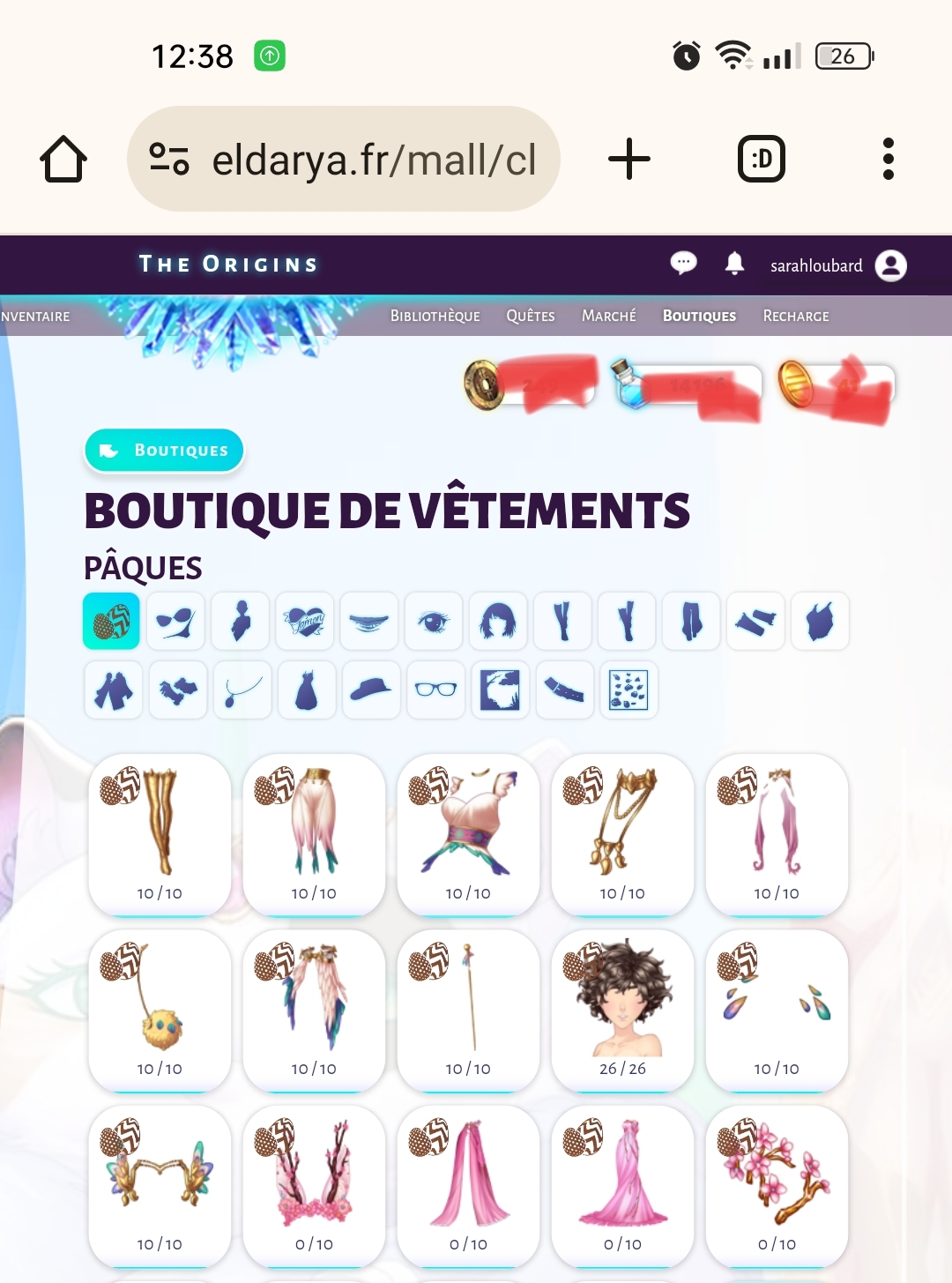This screenshot has width=952, height=1283.
Task: Open the Recharge page
Action: (x=795, y=316)
